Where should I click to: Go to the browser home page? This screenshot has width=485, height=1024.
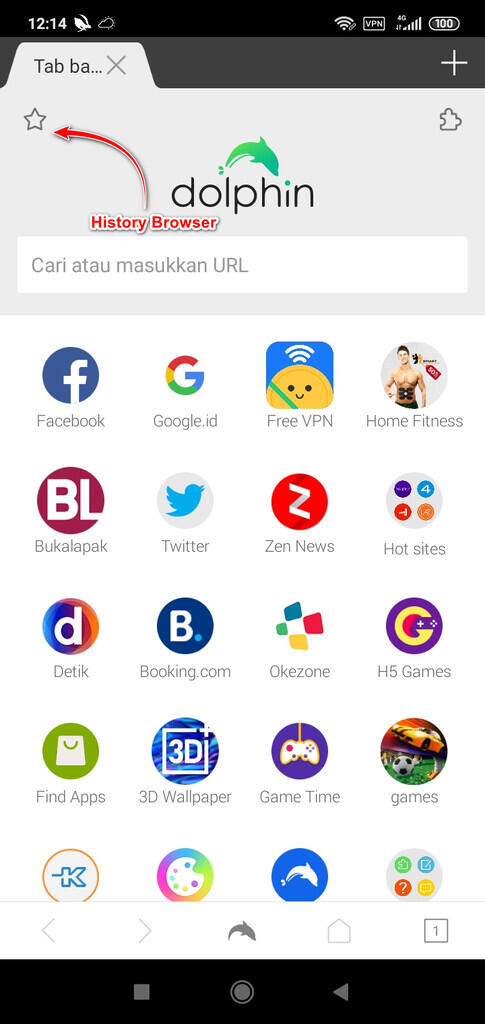(339, 931)
